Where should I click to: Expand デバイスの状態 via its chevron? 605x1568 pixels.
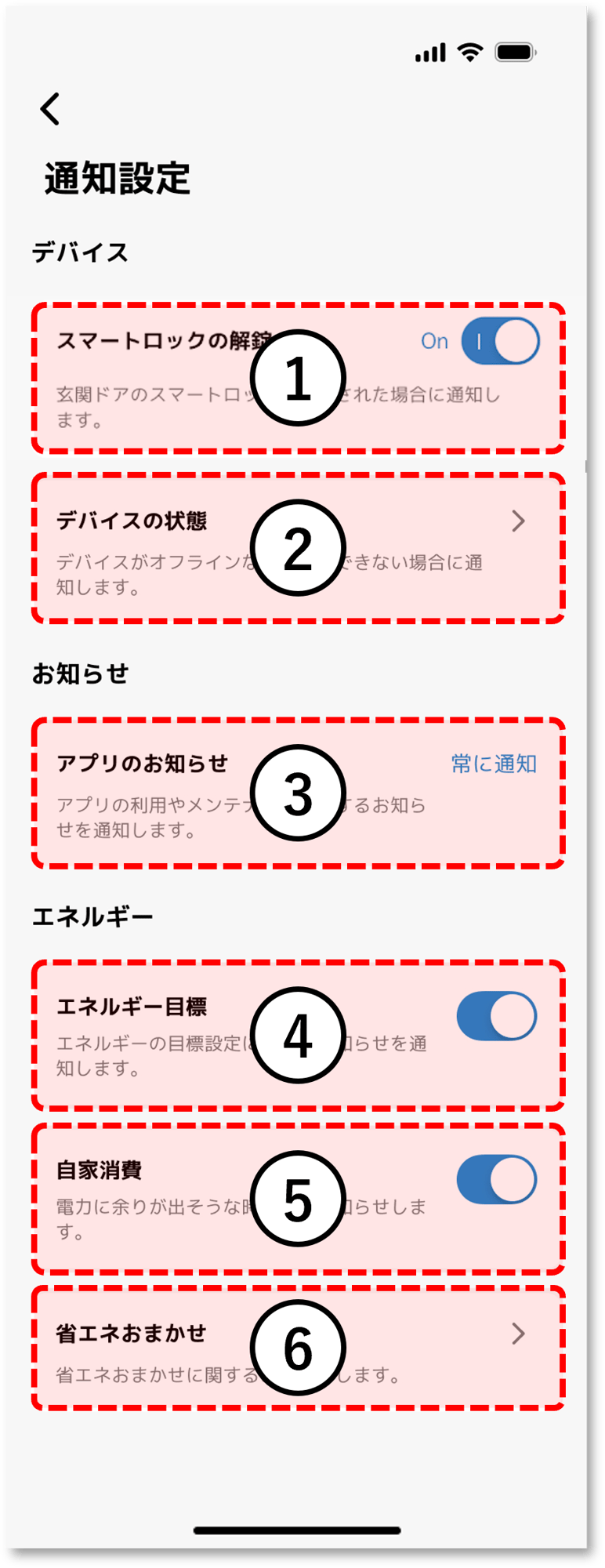tap(516, 519)
